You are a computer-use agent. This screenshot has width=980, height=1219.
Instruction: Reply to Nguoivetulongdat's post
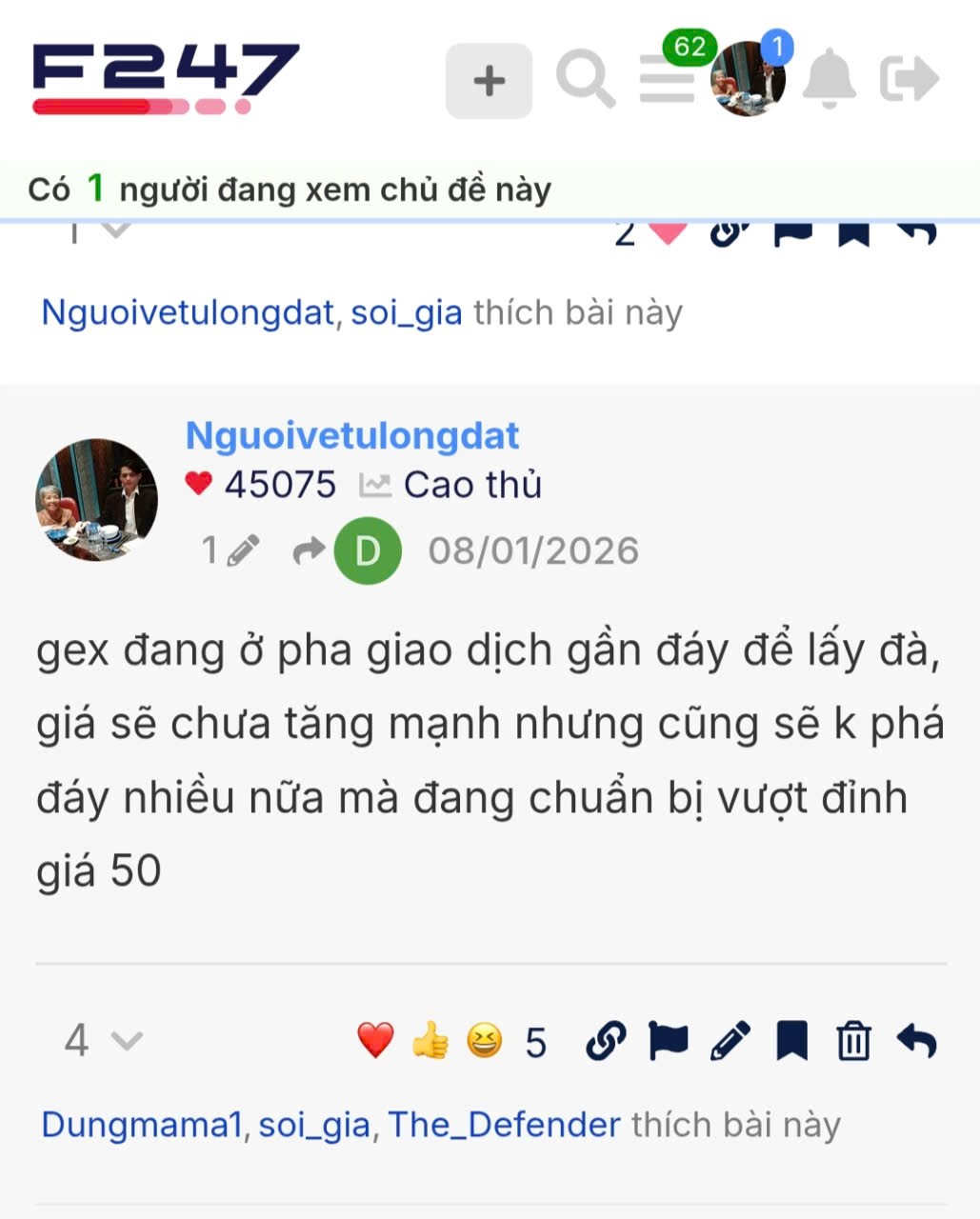pyautogui.click(x=916, y=1041)
